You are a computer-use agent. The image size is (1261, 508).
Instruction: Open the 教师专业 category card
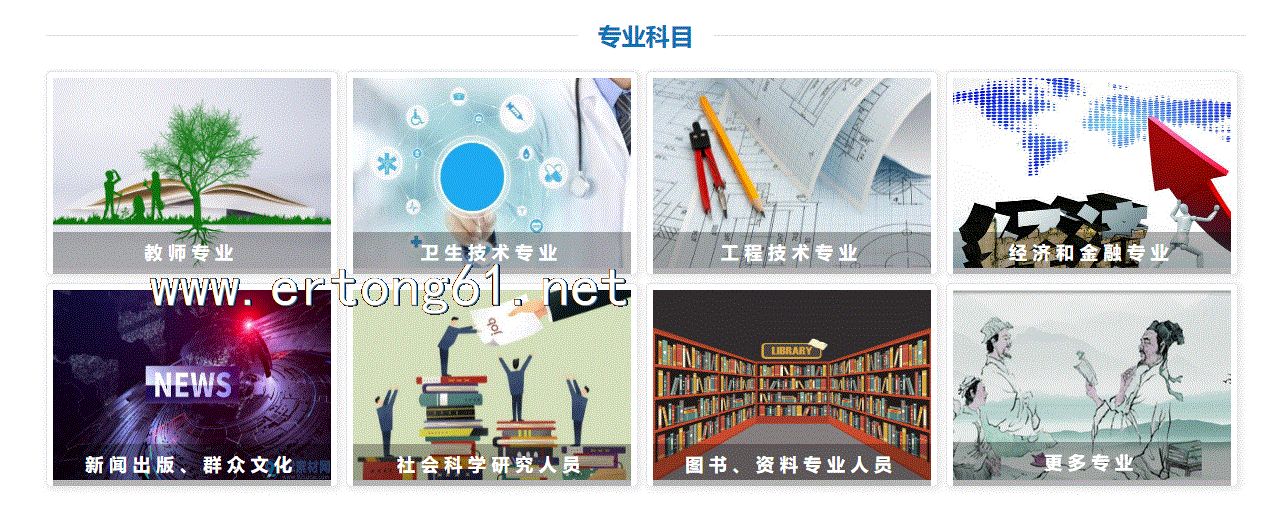point(191,175)
